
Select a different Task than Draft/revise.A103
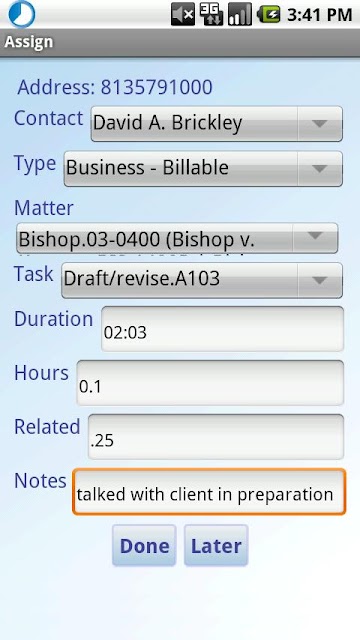(x=202, y=280)
